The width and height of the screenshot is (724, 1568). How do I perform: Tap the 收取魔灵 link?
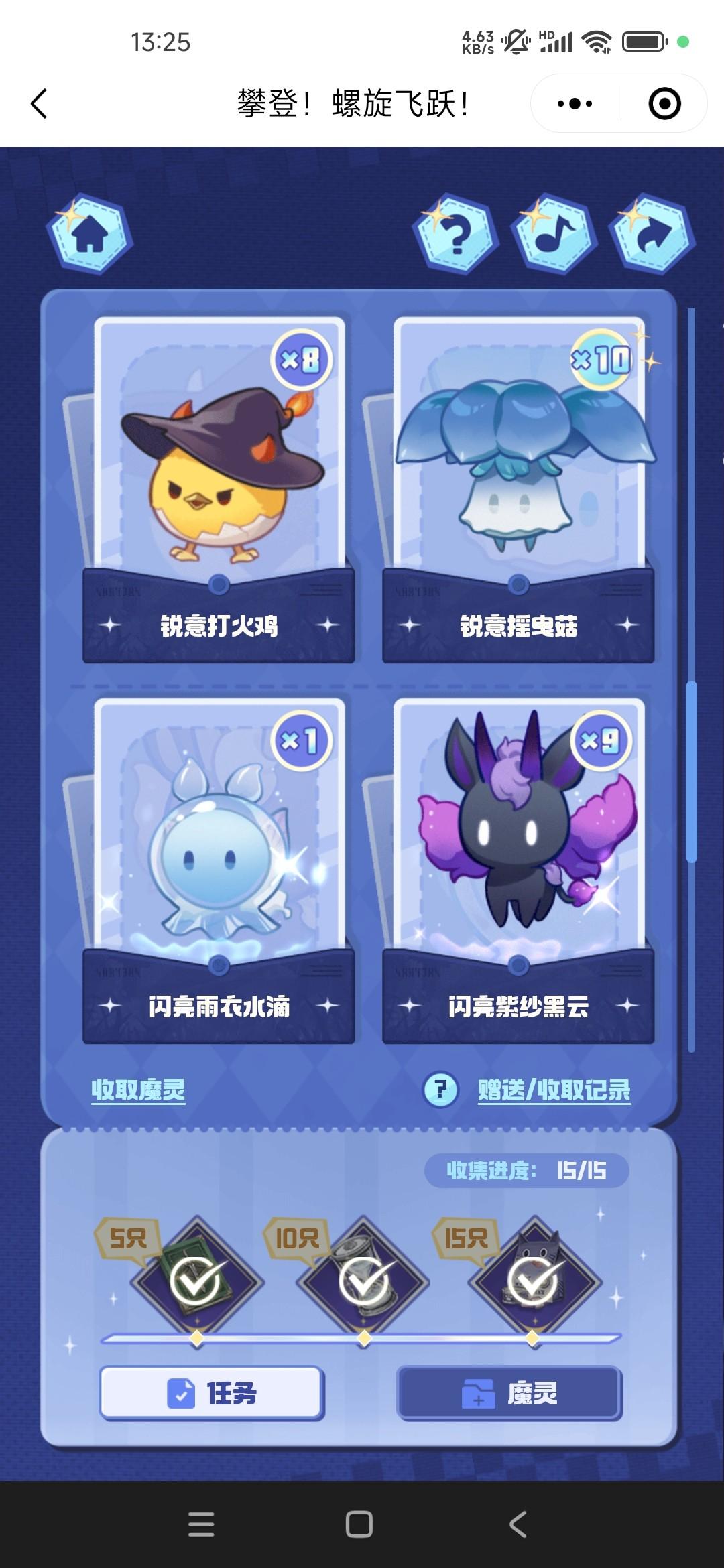pos(138,1090)
